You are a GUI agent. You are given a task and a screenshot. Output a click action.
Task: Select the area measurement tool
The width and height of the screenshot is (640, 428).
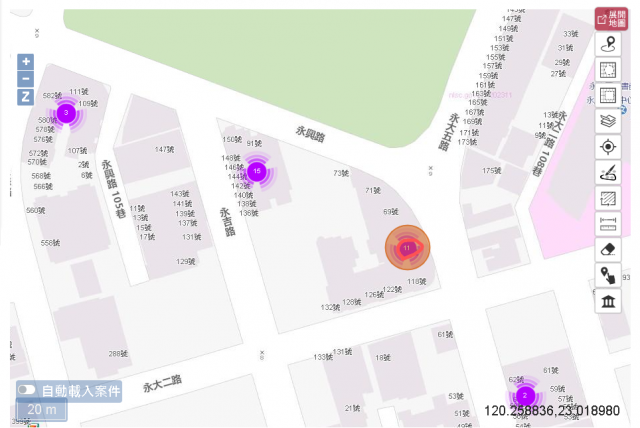[x=607, y=198]
